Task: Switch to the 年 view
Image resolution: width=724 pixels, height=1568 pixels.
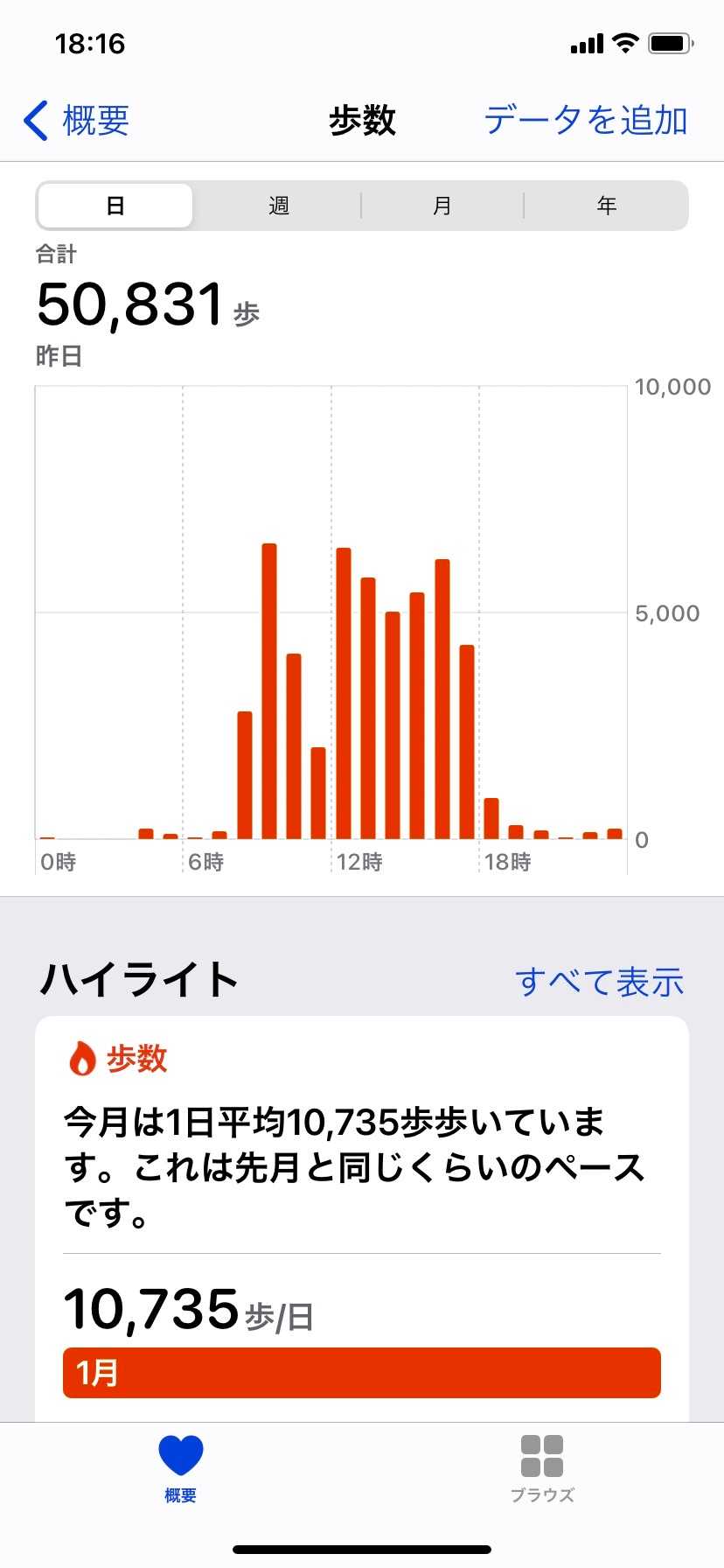Action: [606, 206]
